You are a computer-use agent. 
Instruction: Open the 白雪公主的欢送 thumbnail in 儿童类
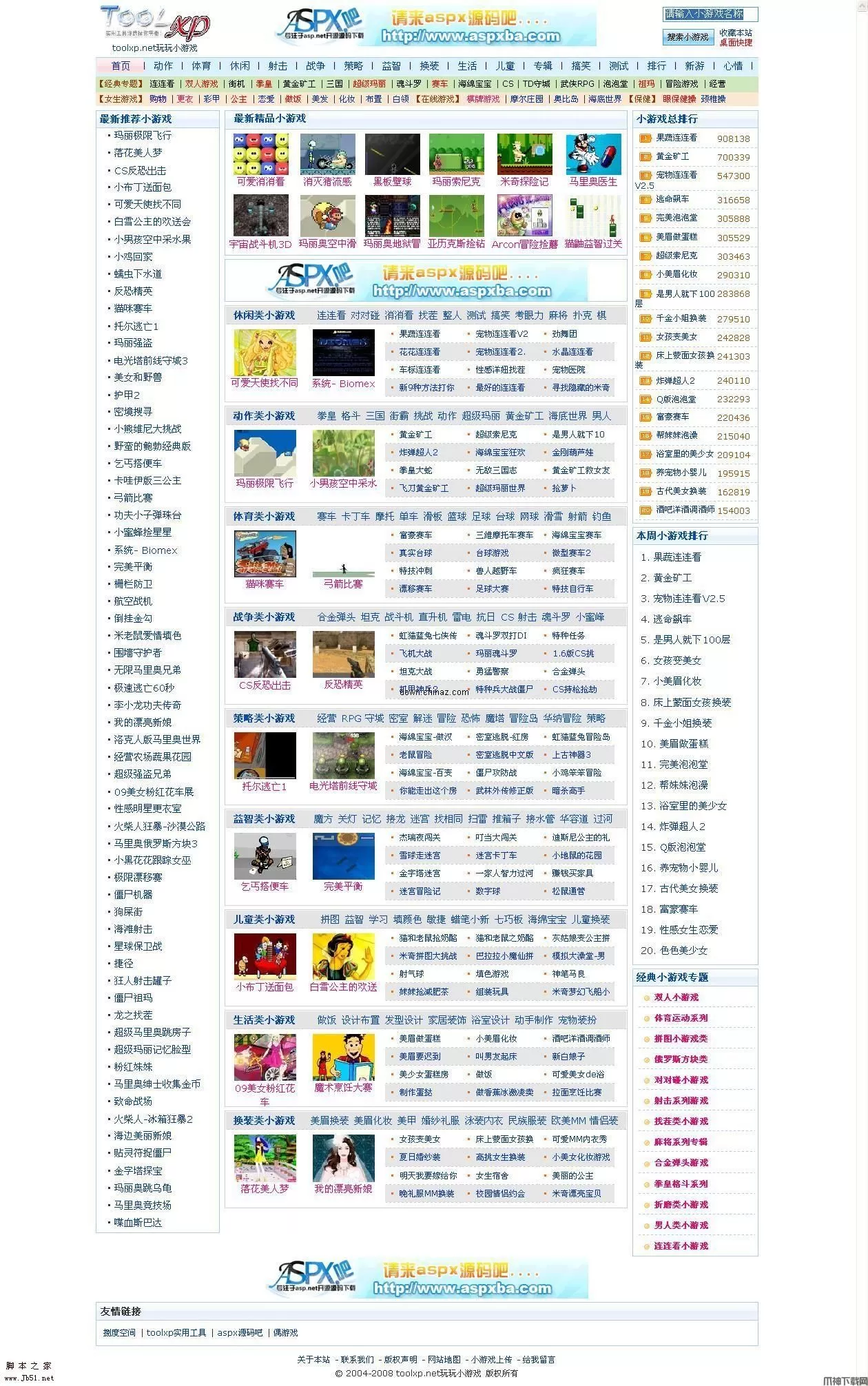click(343, 956)
